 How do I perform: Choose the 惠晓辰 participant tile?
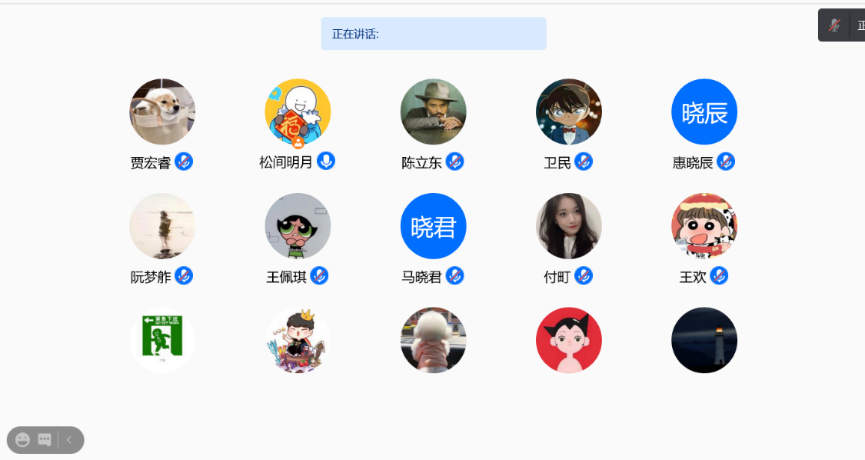coord(704,112)
